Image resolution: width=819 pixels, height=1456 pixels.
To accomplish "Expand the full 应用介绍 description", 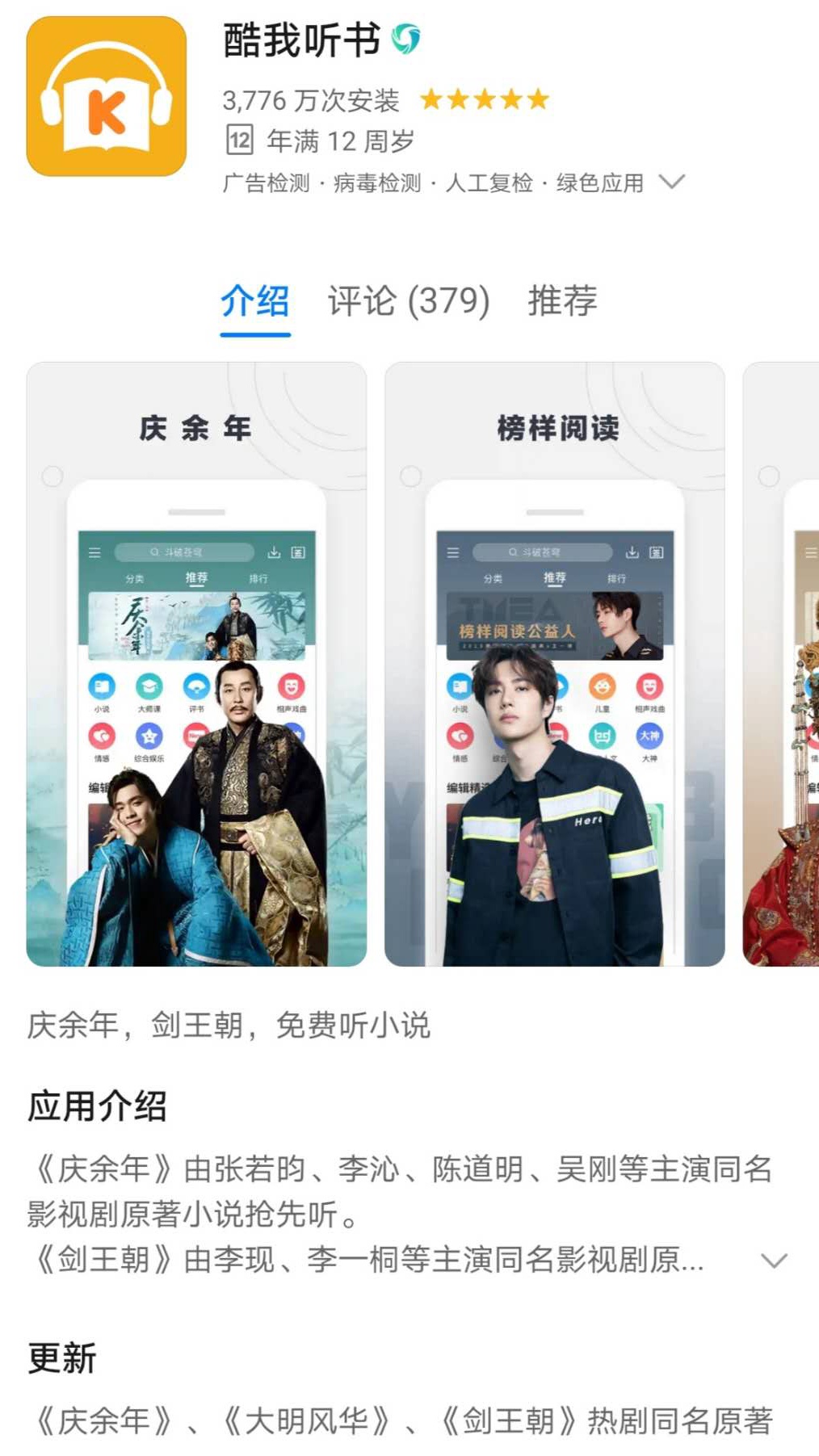I will [x=773, y=1260].
